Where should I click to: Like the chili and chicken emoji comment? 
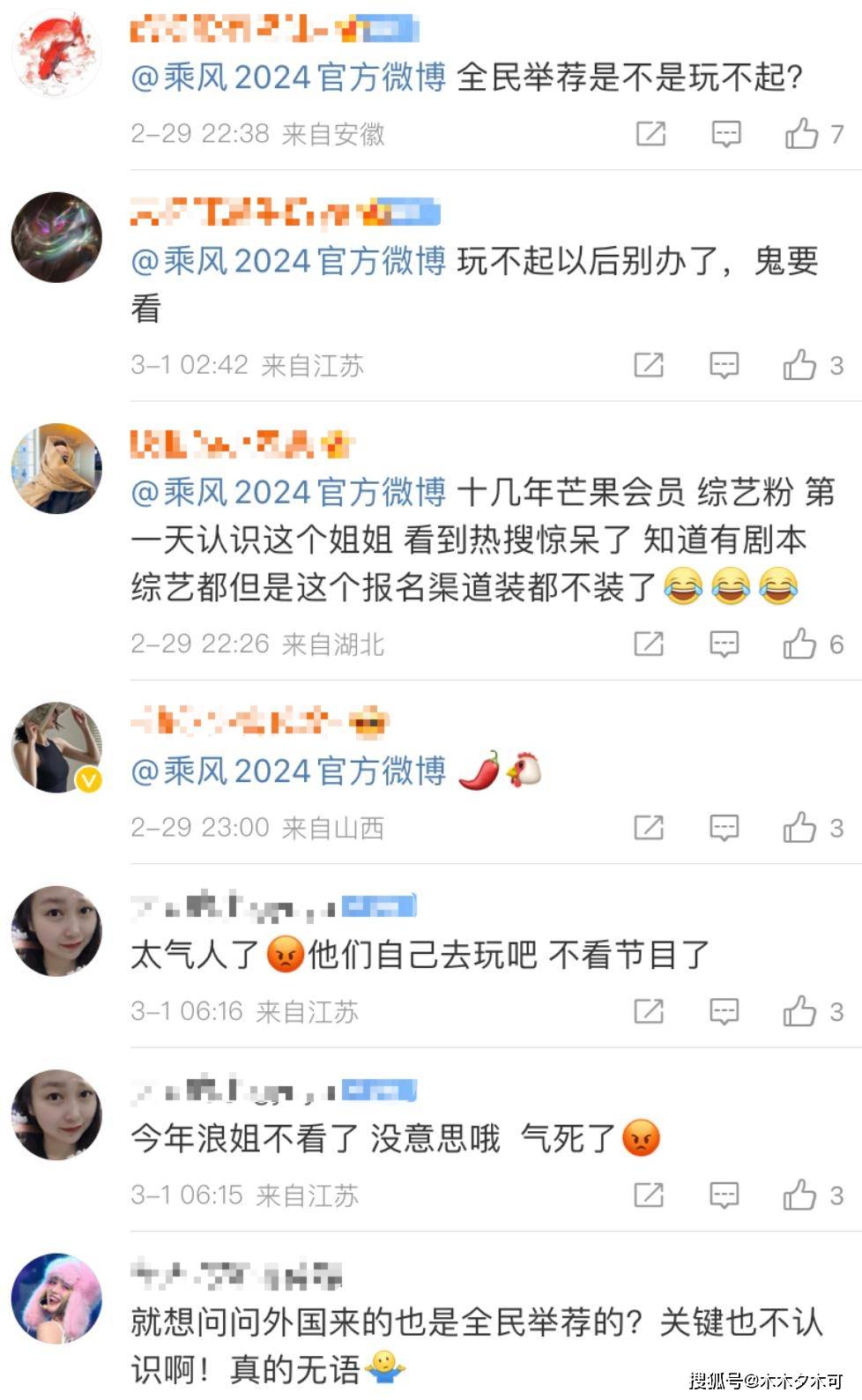pyautogui.click(x=799, y=828)
